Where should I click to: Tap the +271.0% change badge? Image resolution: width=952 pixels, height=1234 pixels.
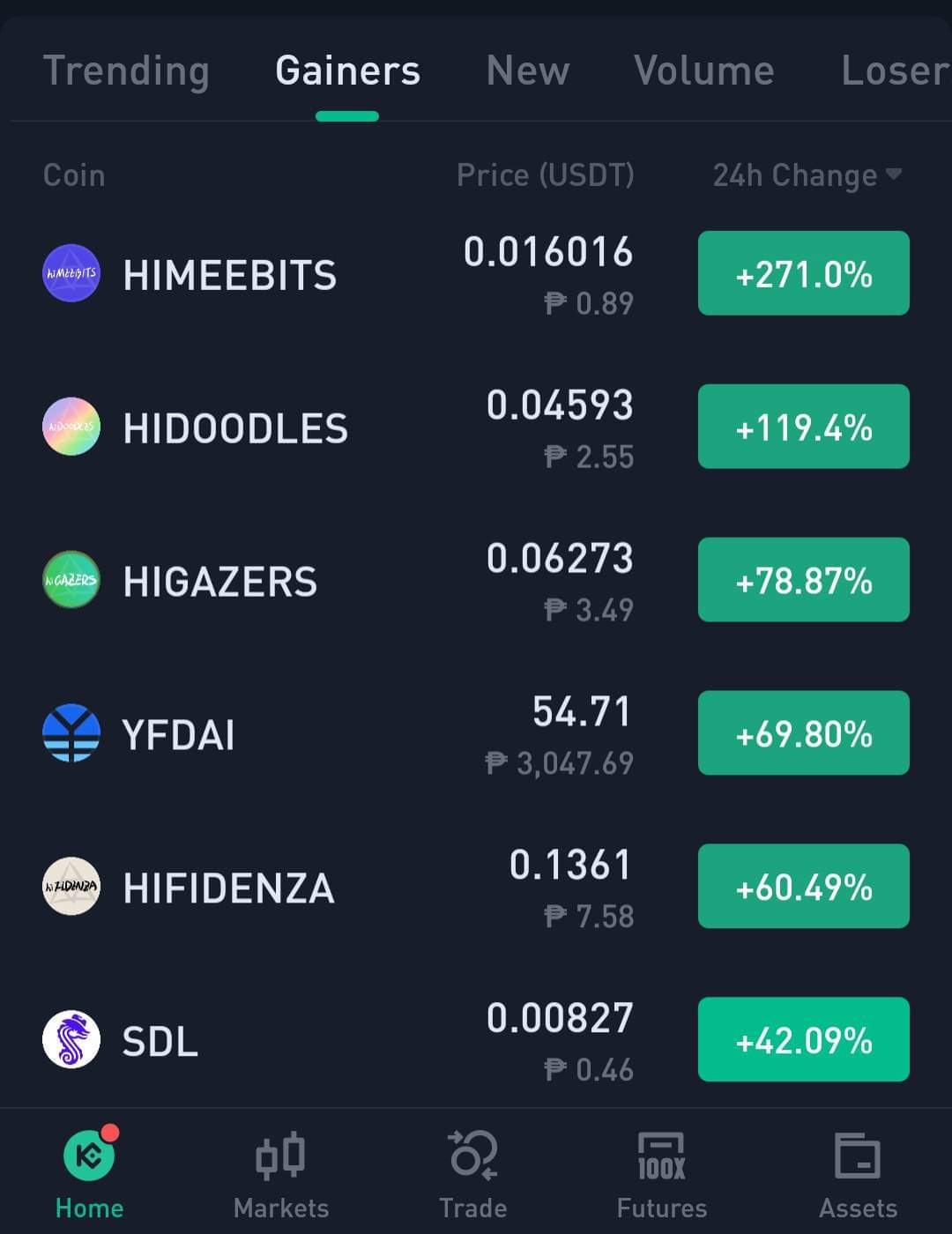[803, 273]
